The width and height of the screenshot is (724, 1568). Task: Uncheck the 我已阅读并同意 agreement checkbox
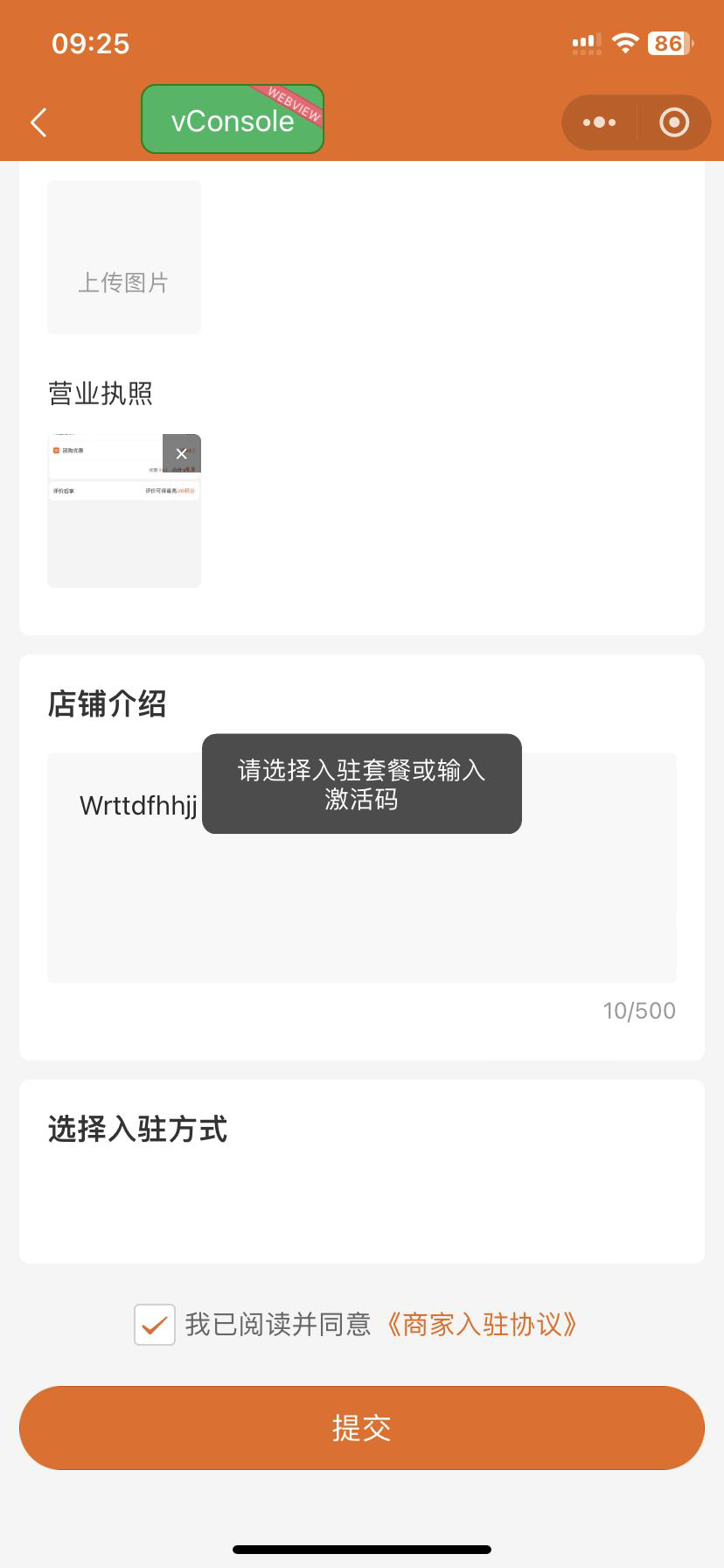(x=155, y=1325)
